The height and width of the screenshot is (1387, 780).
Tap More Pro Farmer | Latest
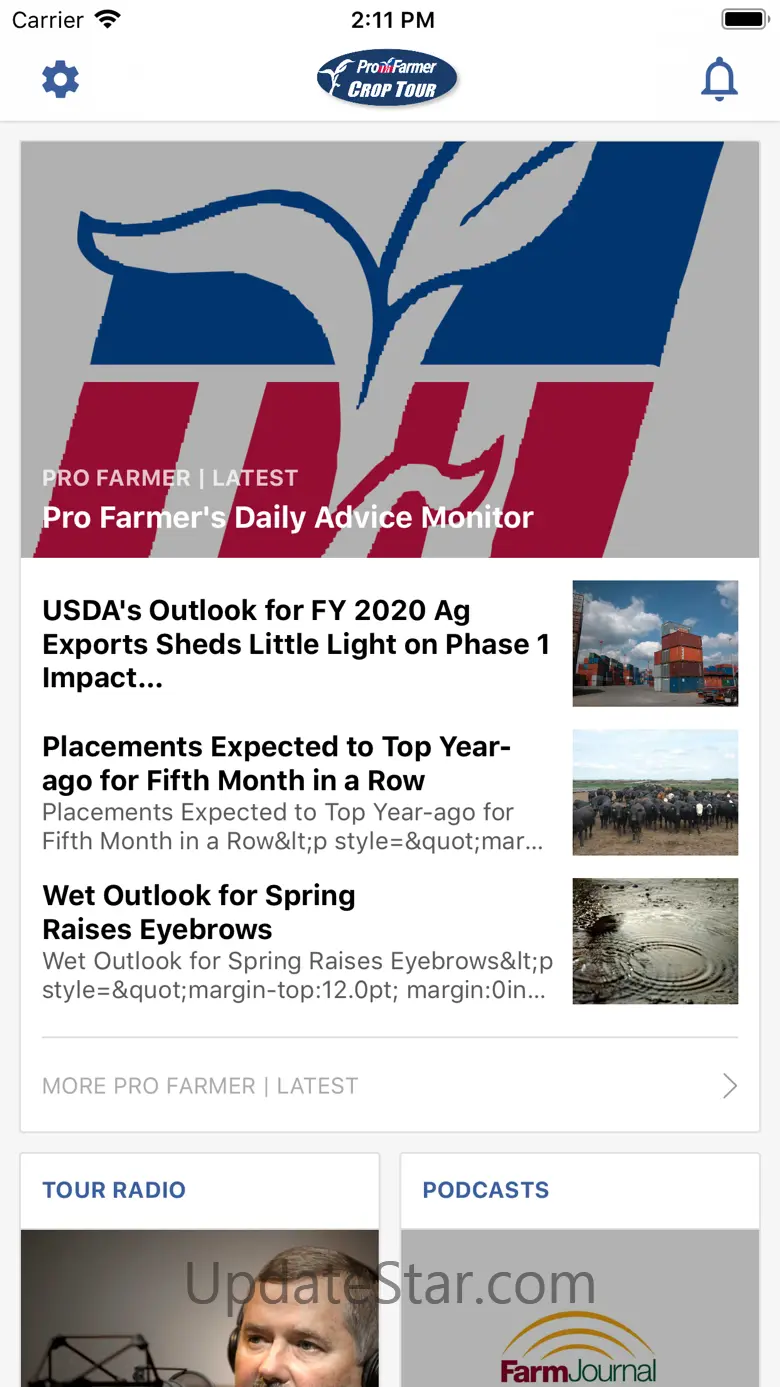[x=390, y=1086]
